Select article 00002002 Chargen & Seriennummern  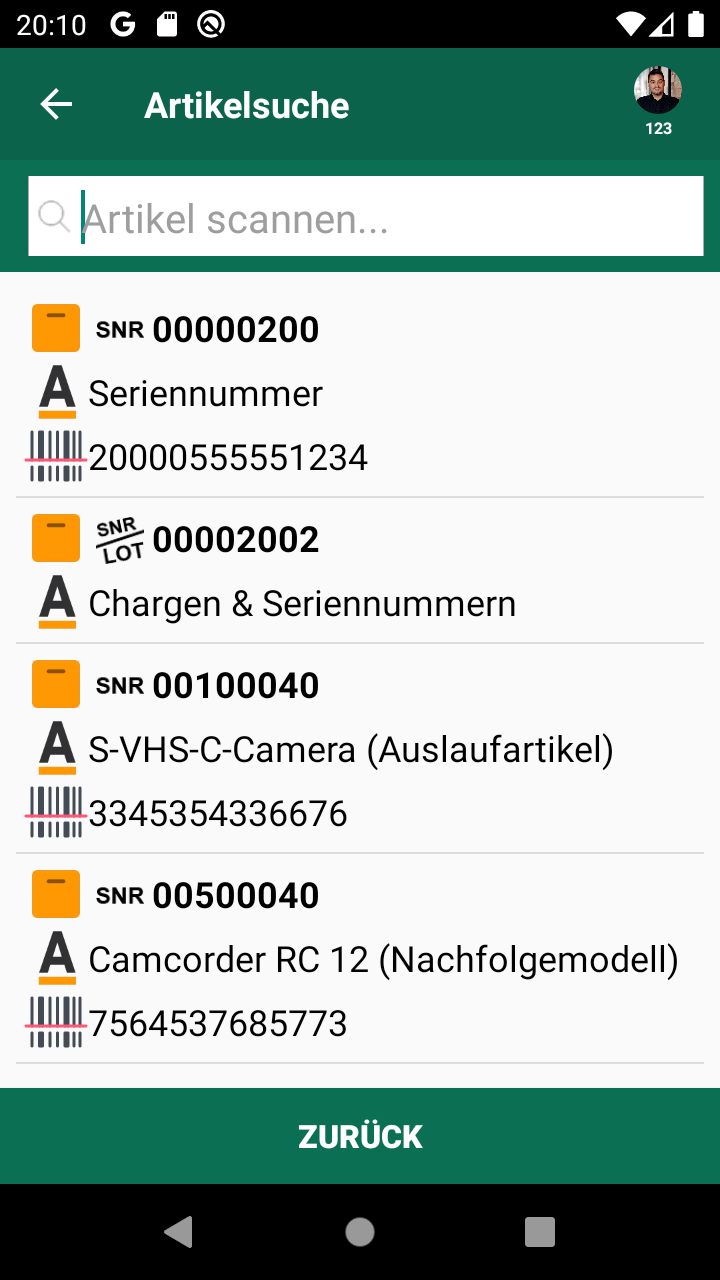[x=360, y=570]
